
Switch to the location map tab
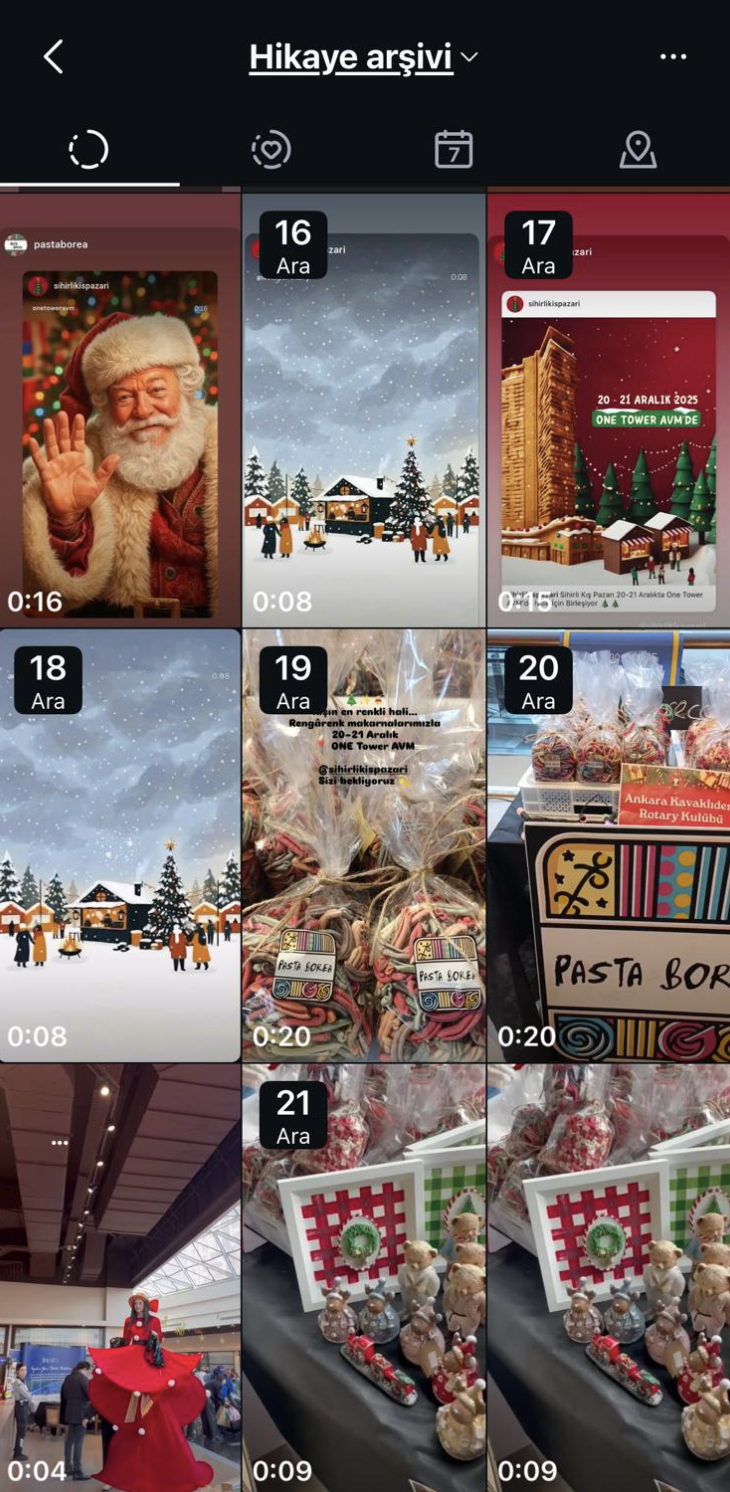coord(637,150)
